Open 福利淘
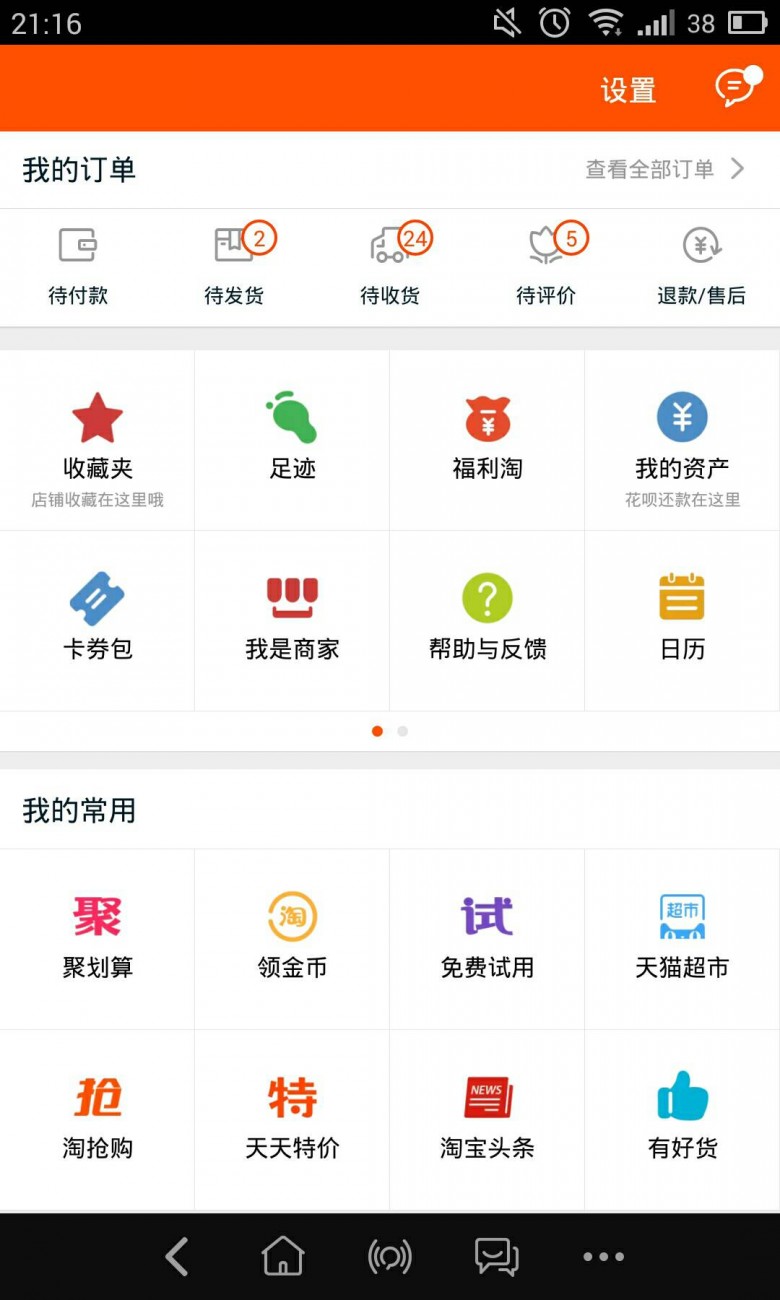780x1300 pixels. [487, 440]
